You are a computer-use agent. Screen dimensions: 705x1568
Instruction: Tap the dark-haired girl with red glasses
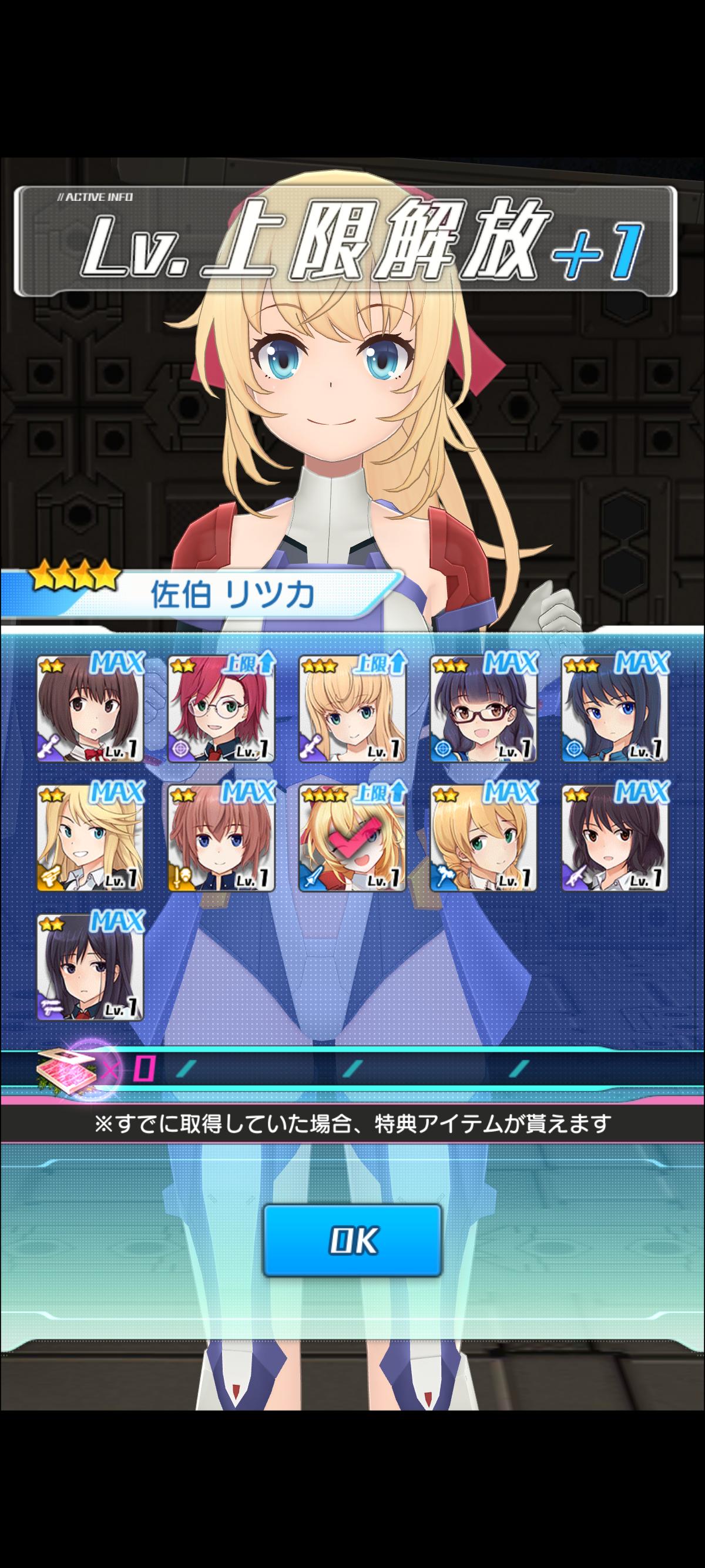point(484,708)
